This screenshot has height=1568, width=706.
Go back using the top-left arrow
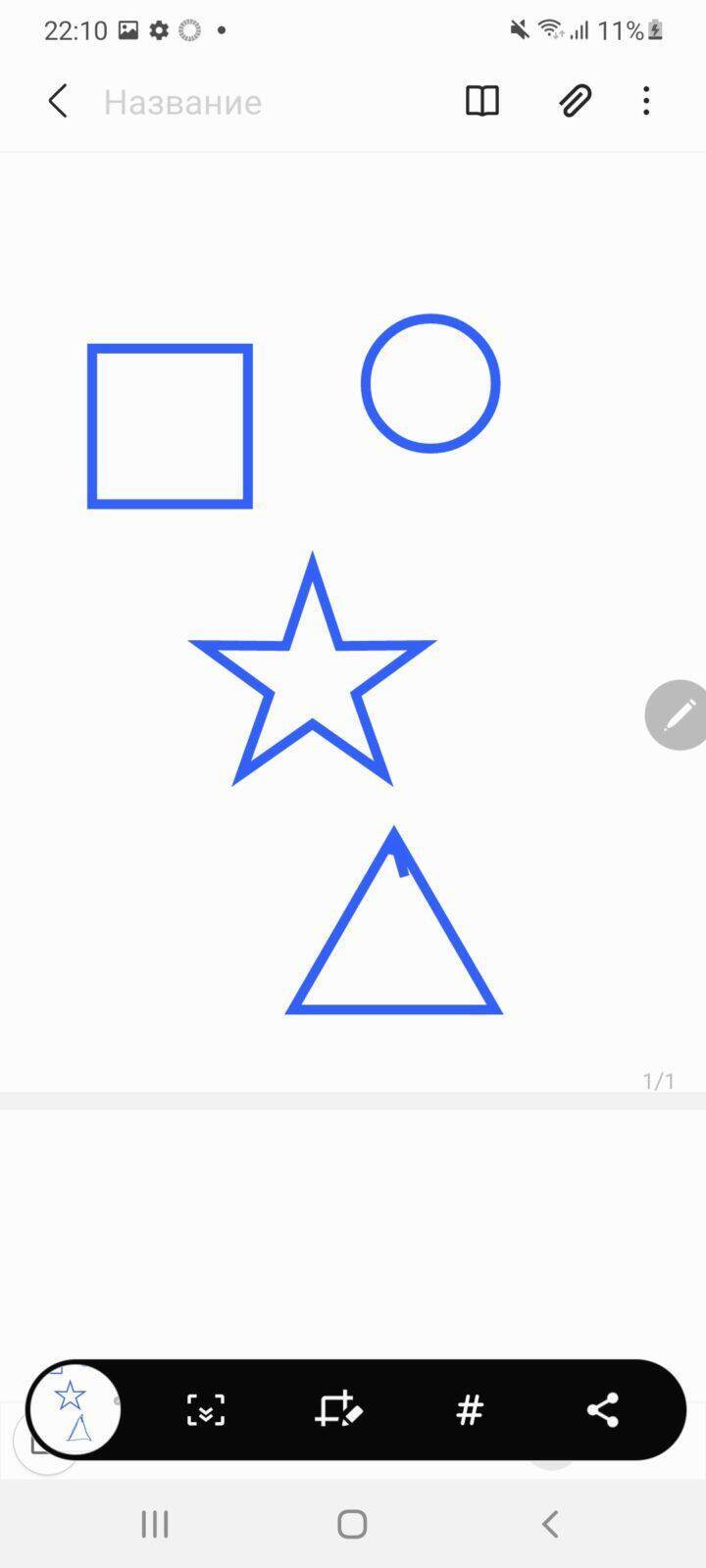click(58, 101)
